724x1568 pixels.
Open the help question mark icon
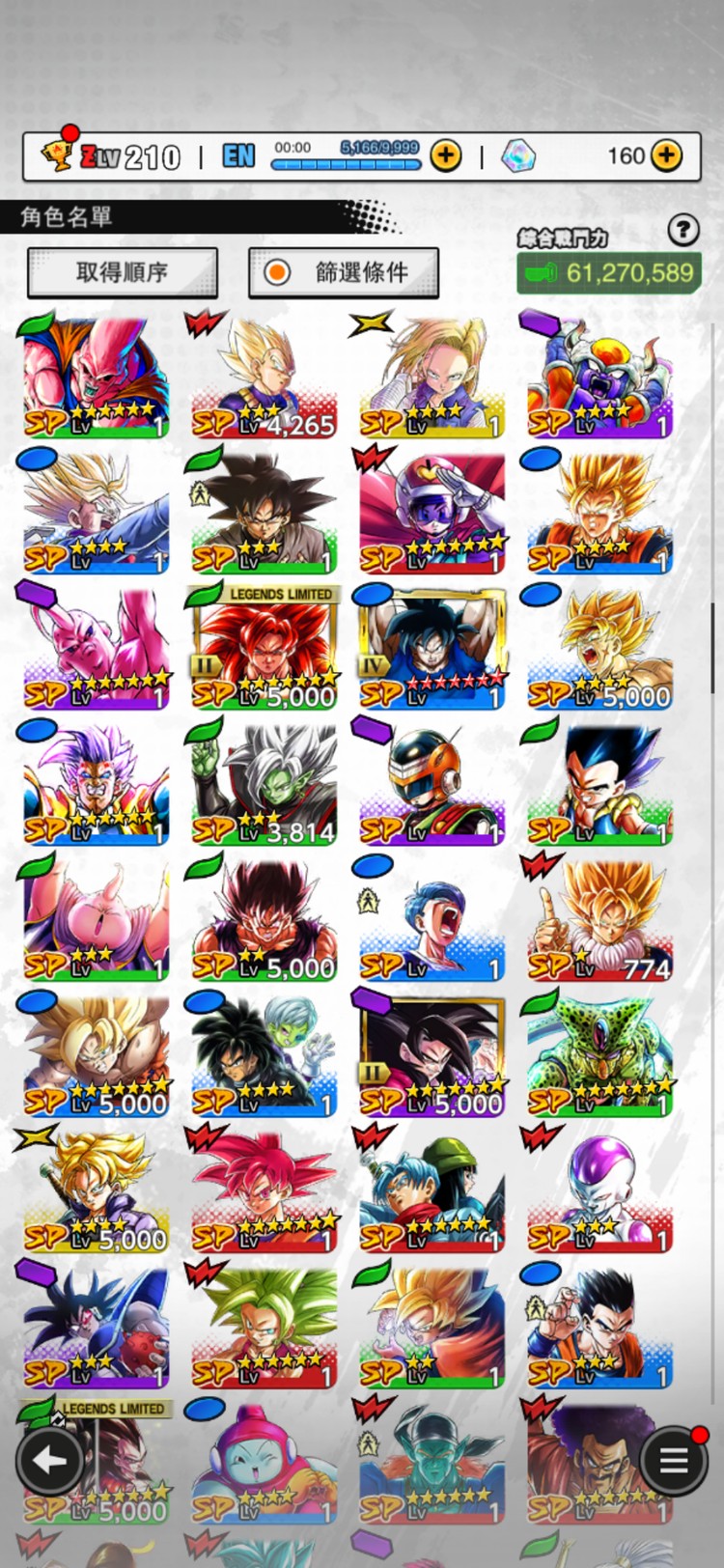(x=683, y=230)
